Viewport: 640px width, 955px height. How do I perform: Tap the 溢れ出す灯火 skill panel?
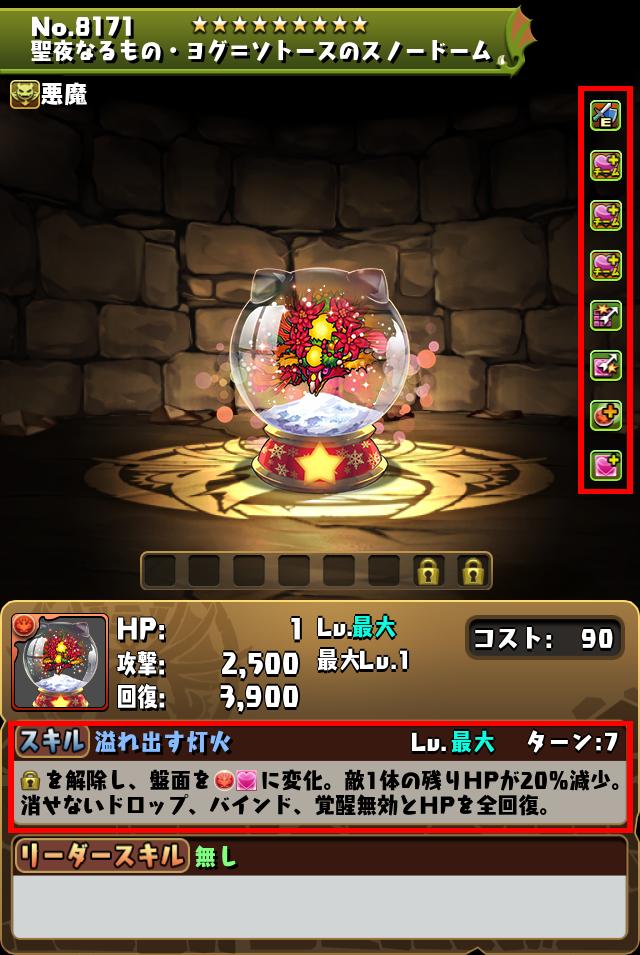tap(320, 776)
